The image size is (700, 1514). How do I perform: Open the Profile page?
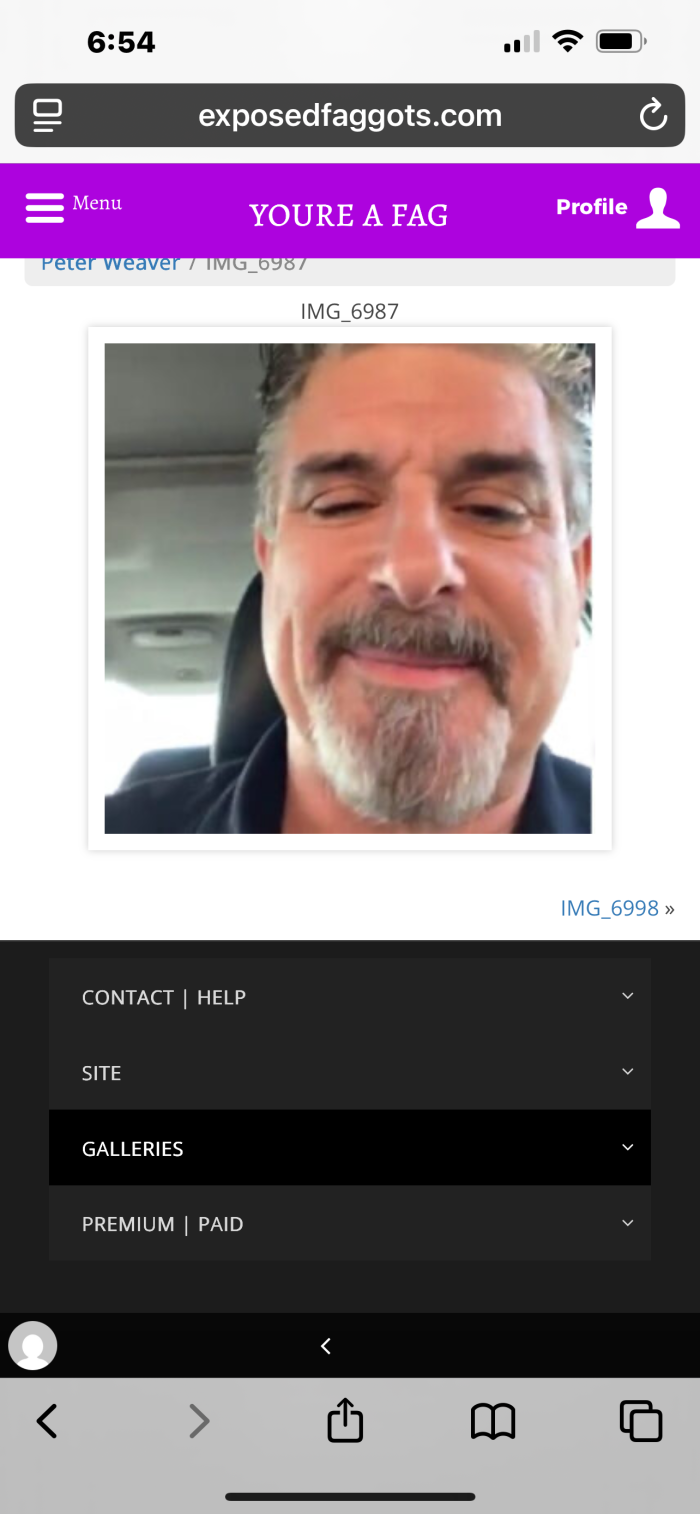pyautogui.click(x=618, y=208)
